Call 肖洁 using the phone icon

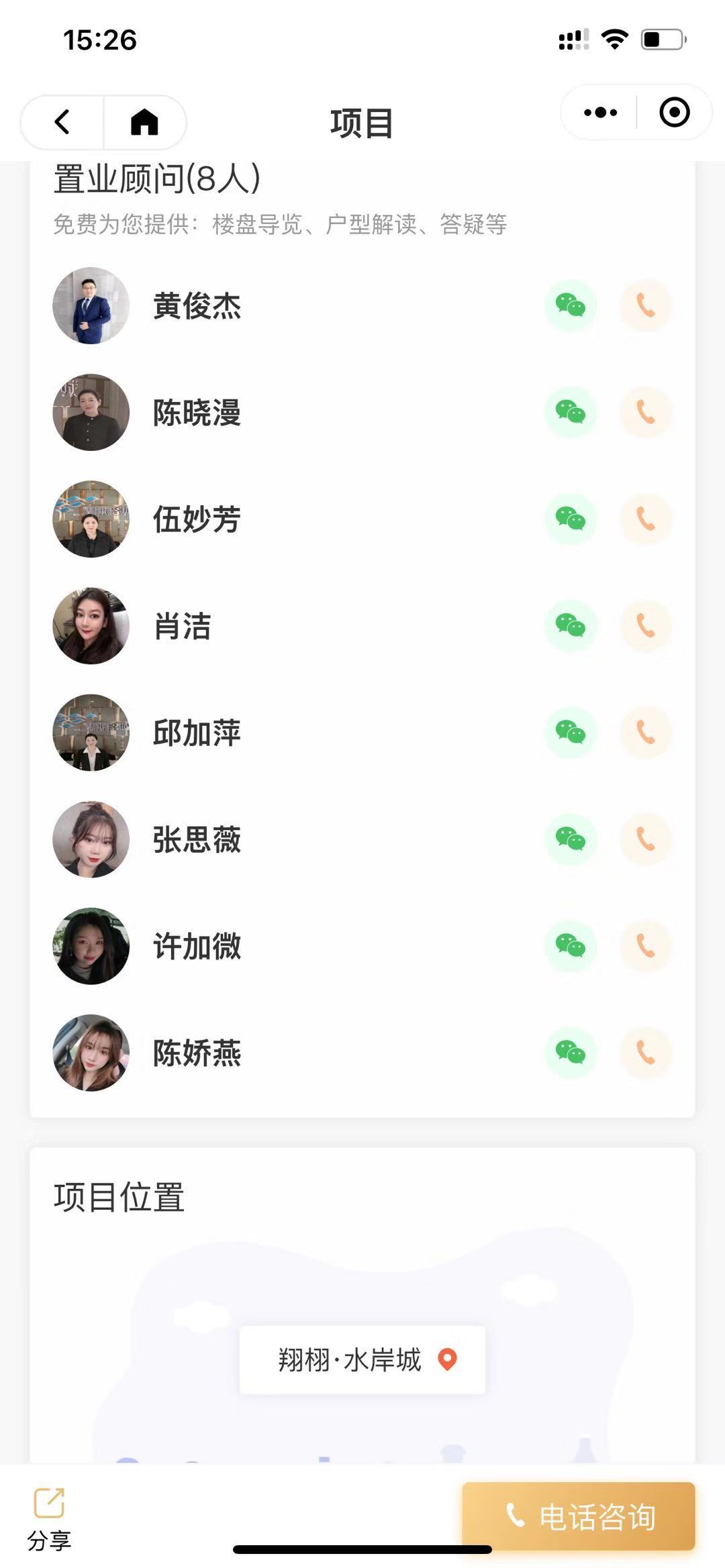645,626
